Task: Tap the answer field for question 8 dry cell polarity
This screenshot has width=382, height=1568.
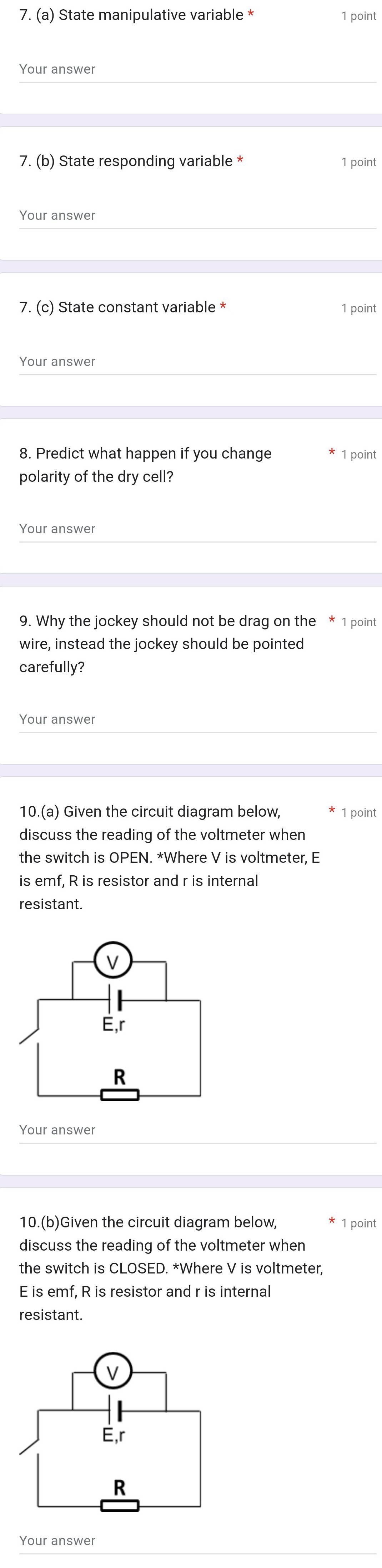Action: (197, 529)
